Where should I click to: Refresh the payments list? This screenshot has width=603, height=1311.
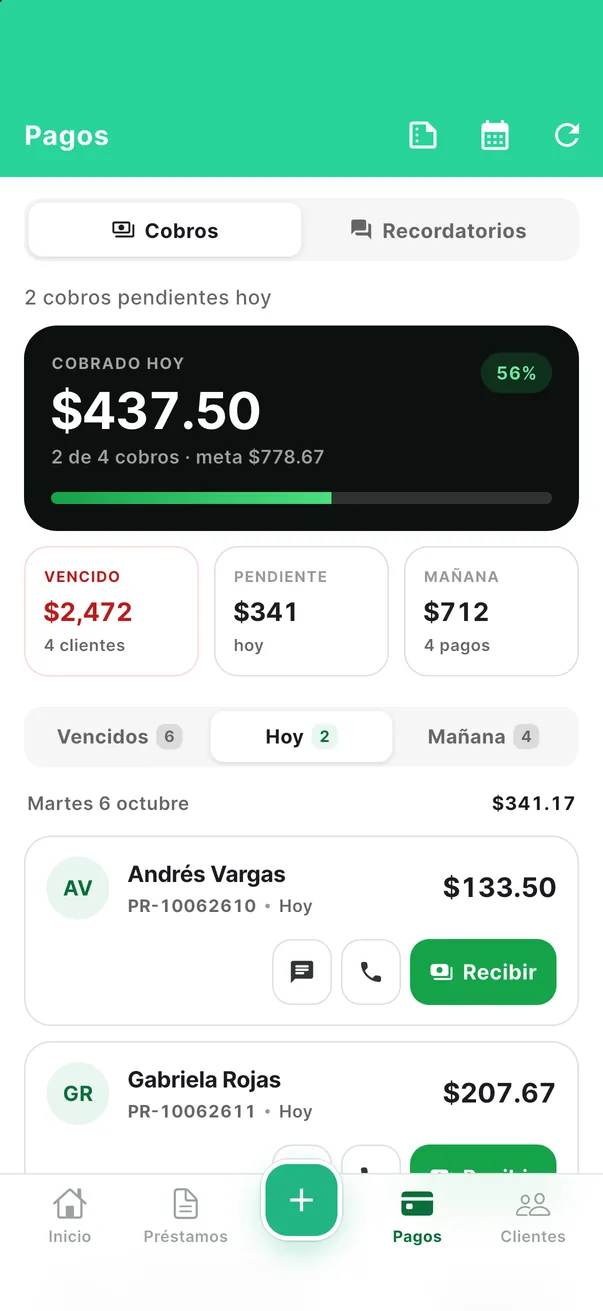567,135
